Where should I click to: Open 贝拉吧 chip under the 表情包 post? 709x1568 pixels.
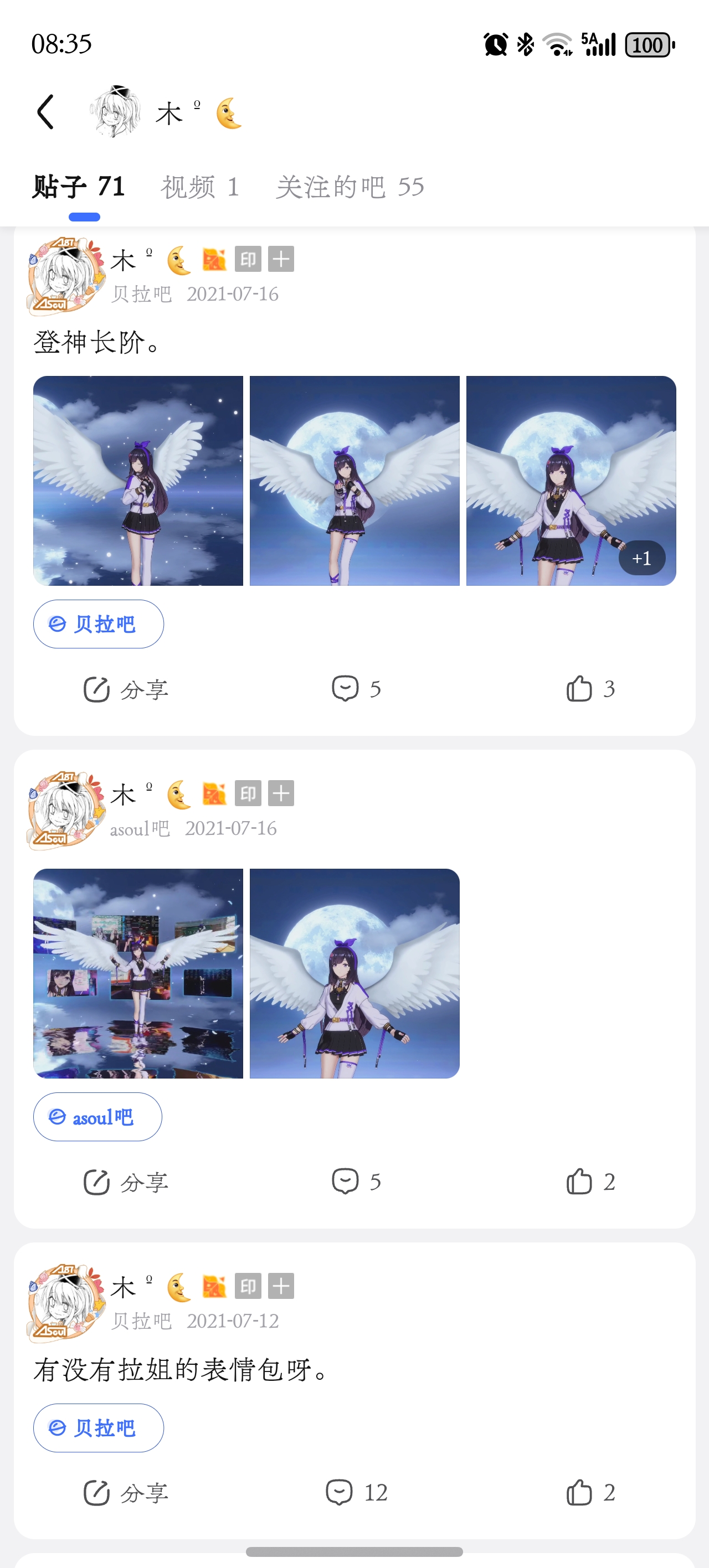click(99, 1428)
